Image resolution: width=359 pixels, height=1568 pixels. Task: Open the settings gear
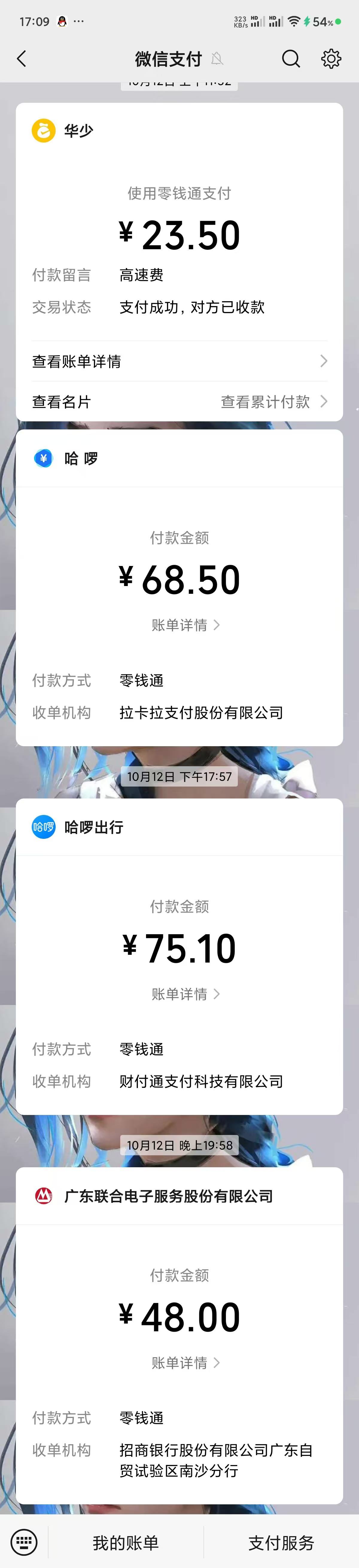[x=331, y=59]
